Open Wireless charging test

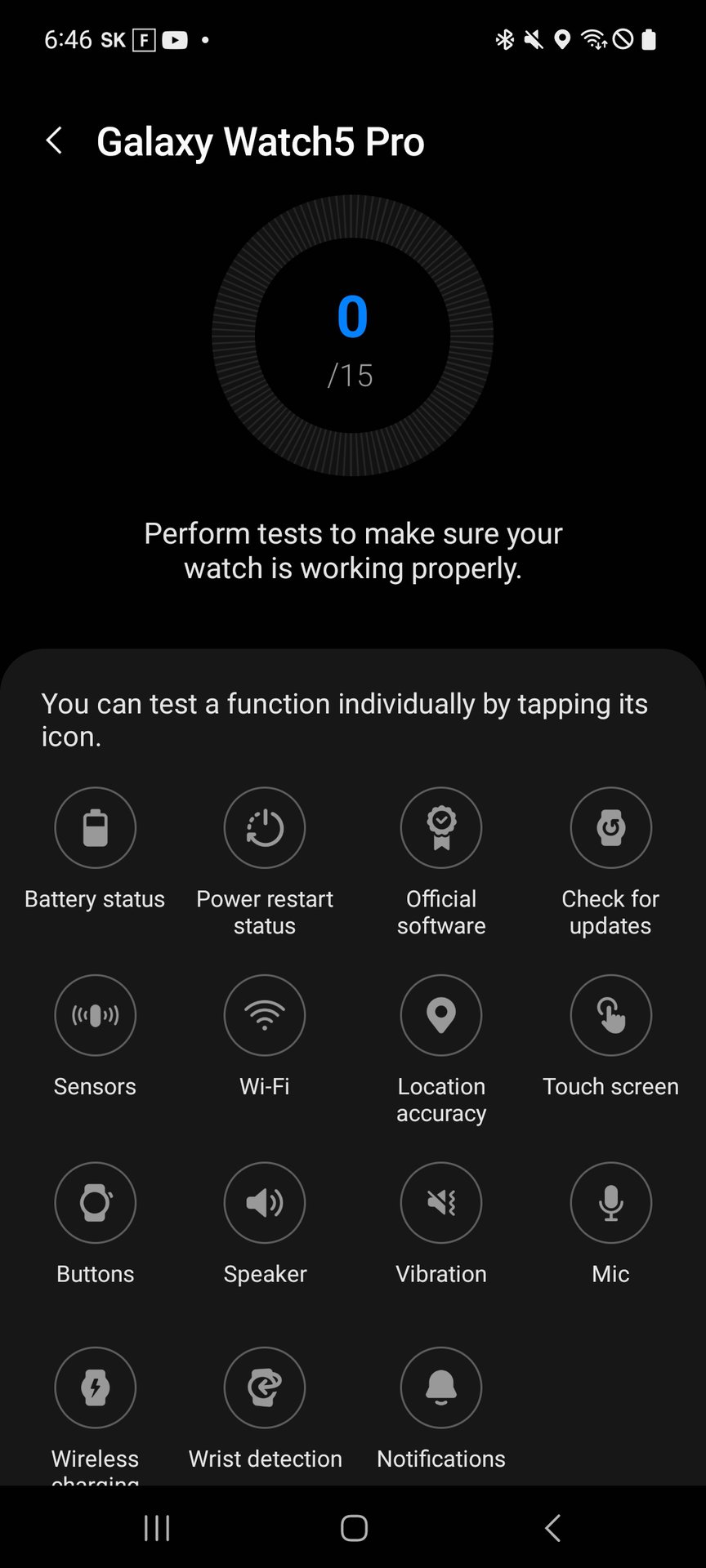pyautogui.click(x=95, y=1388)
